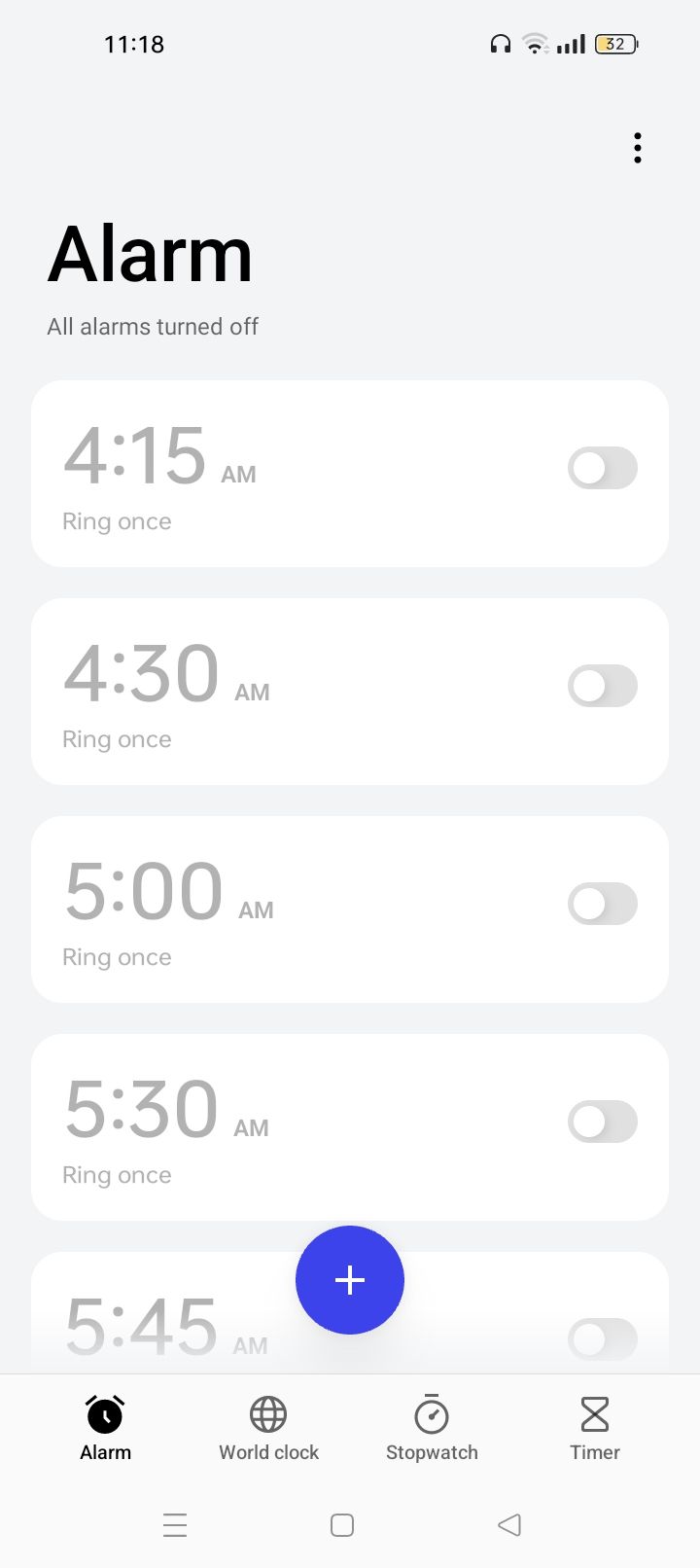Enable the 5:30 AM alarm switch
Image resolution: width=700 pixels, height=1568 pixels.
pyautogui.click(x=602, y=1122)
